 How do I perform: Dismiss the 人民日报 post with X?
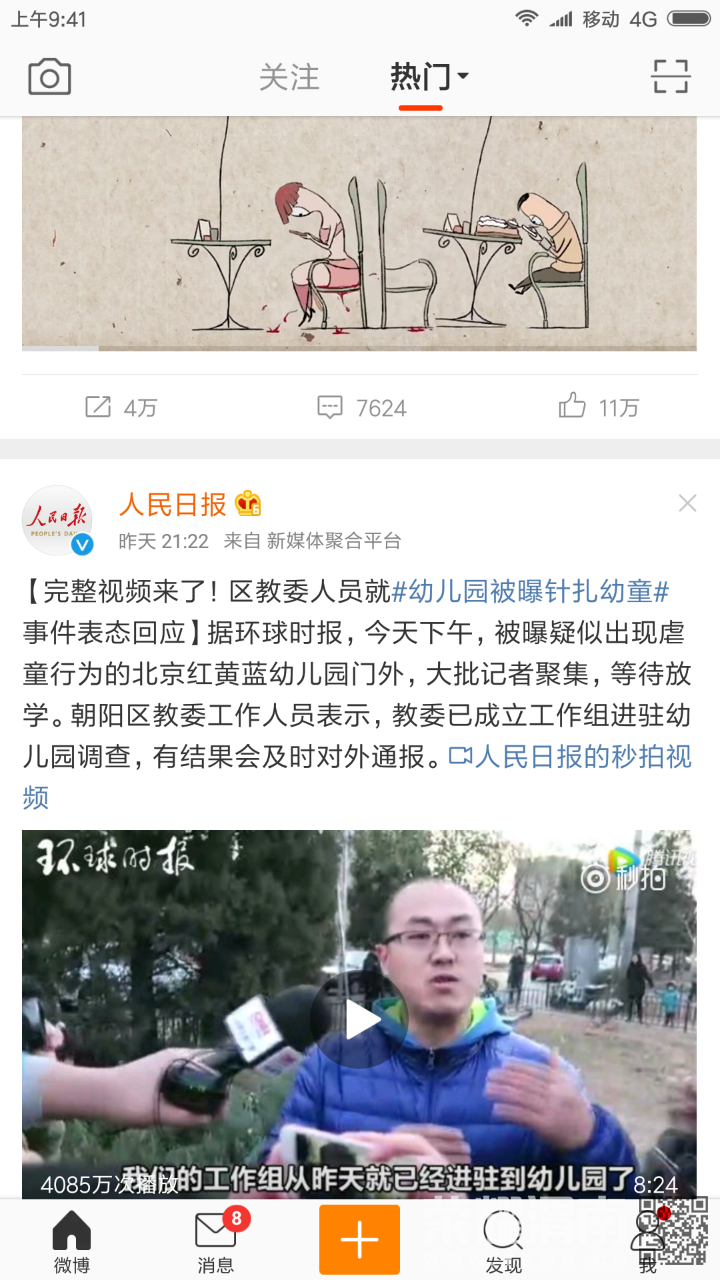click(687, 504)
